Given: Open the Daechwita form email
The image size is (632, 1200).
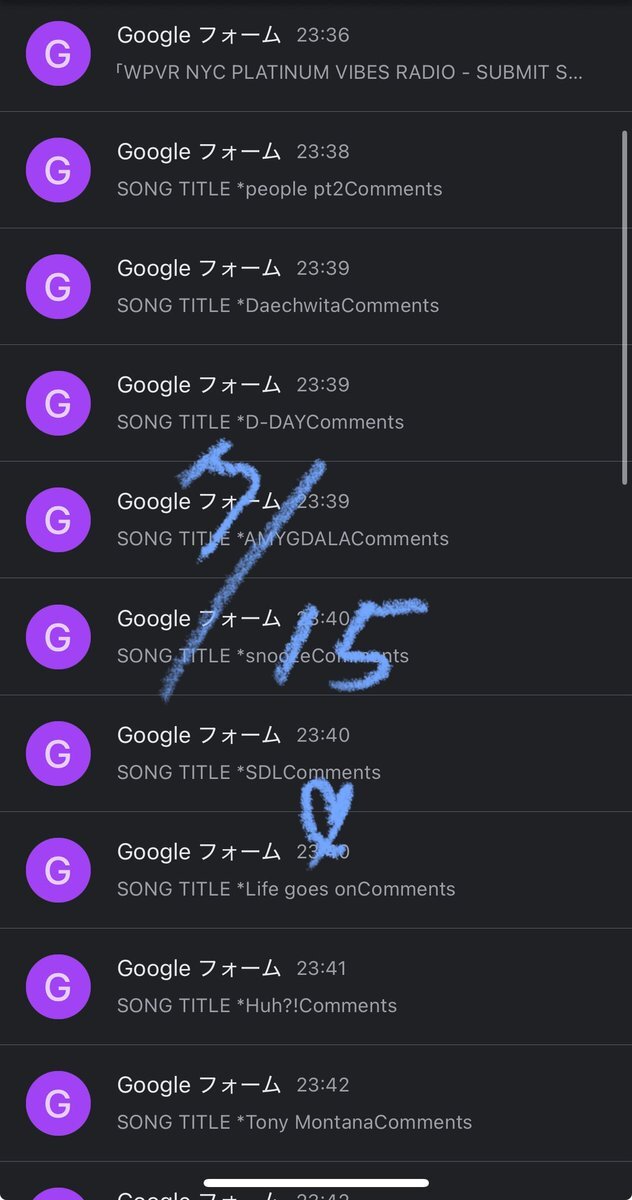Looking at the screenshot, I should tap(316, 287).
